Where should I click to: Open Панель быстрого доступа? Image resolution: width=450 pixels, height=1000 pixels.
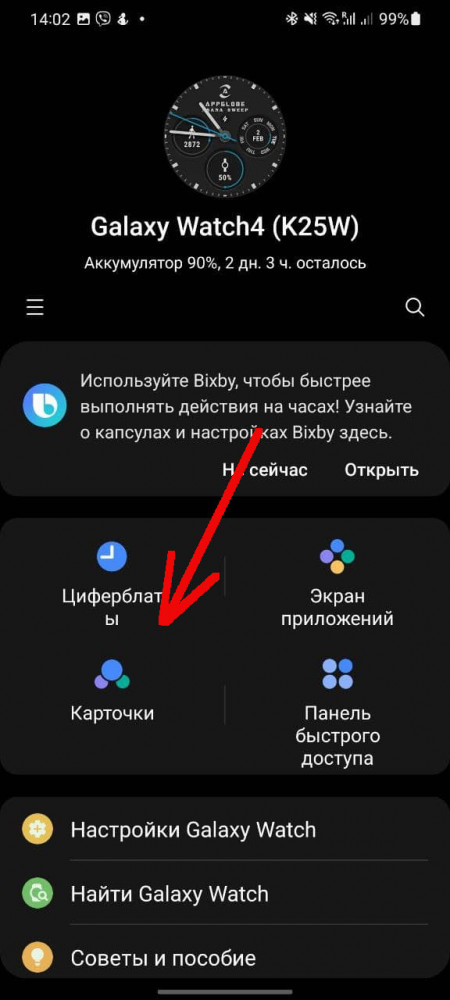click(337, 712)
